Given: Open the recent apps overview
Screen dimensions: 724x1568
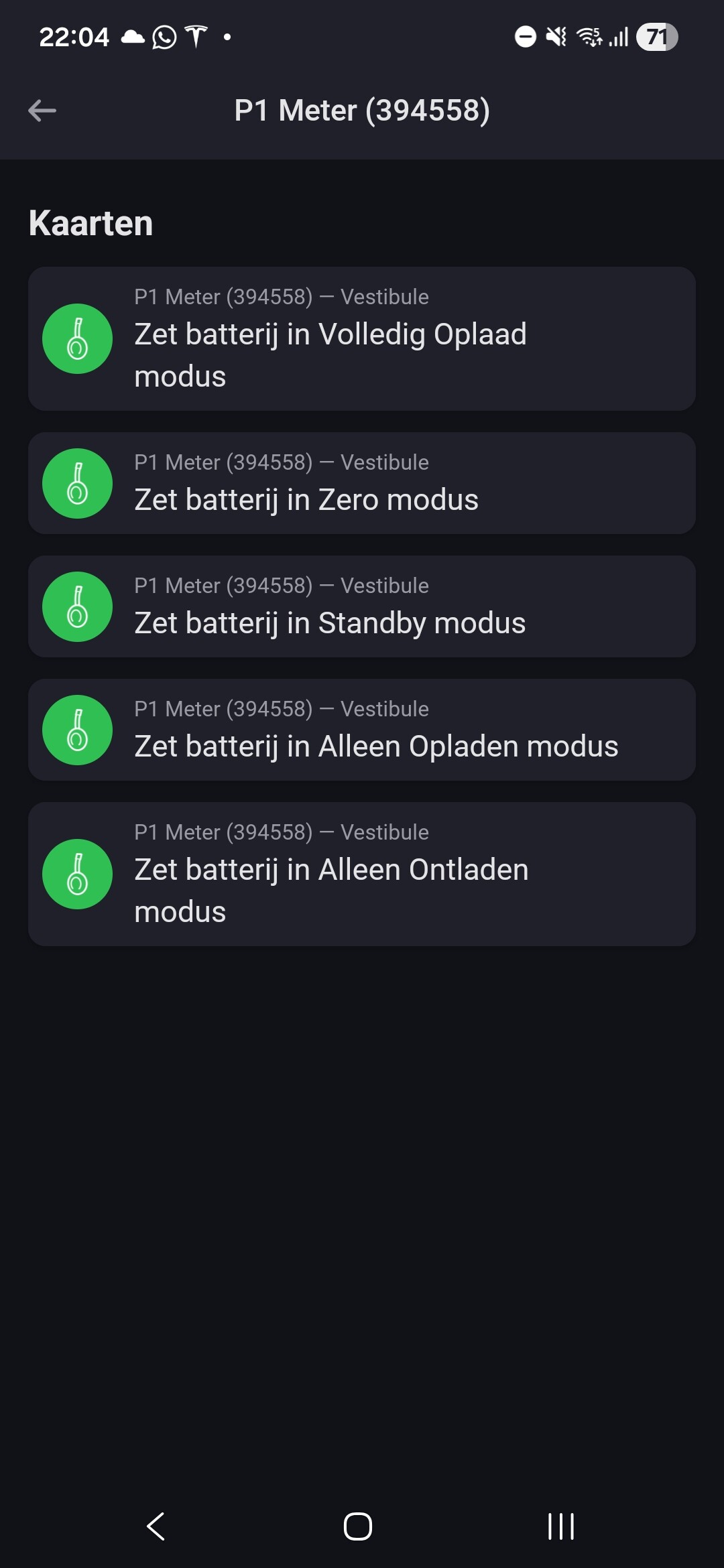Looking at the screenshot, I should pos(560,1526).
